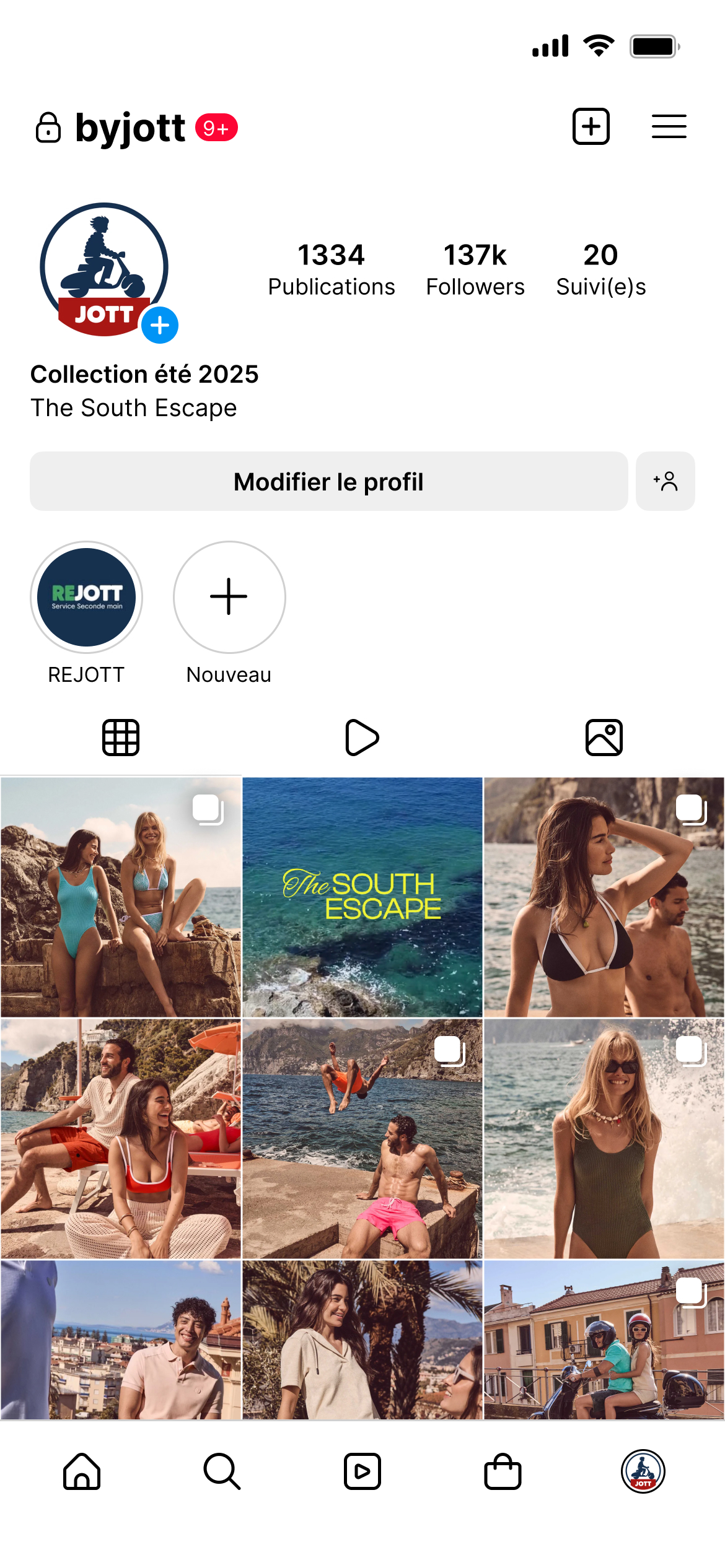The height and width of the screenshot is (1568, 725).
Task: Add a story via profile picture plus
Action: [x=160, y=325]
